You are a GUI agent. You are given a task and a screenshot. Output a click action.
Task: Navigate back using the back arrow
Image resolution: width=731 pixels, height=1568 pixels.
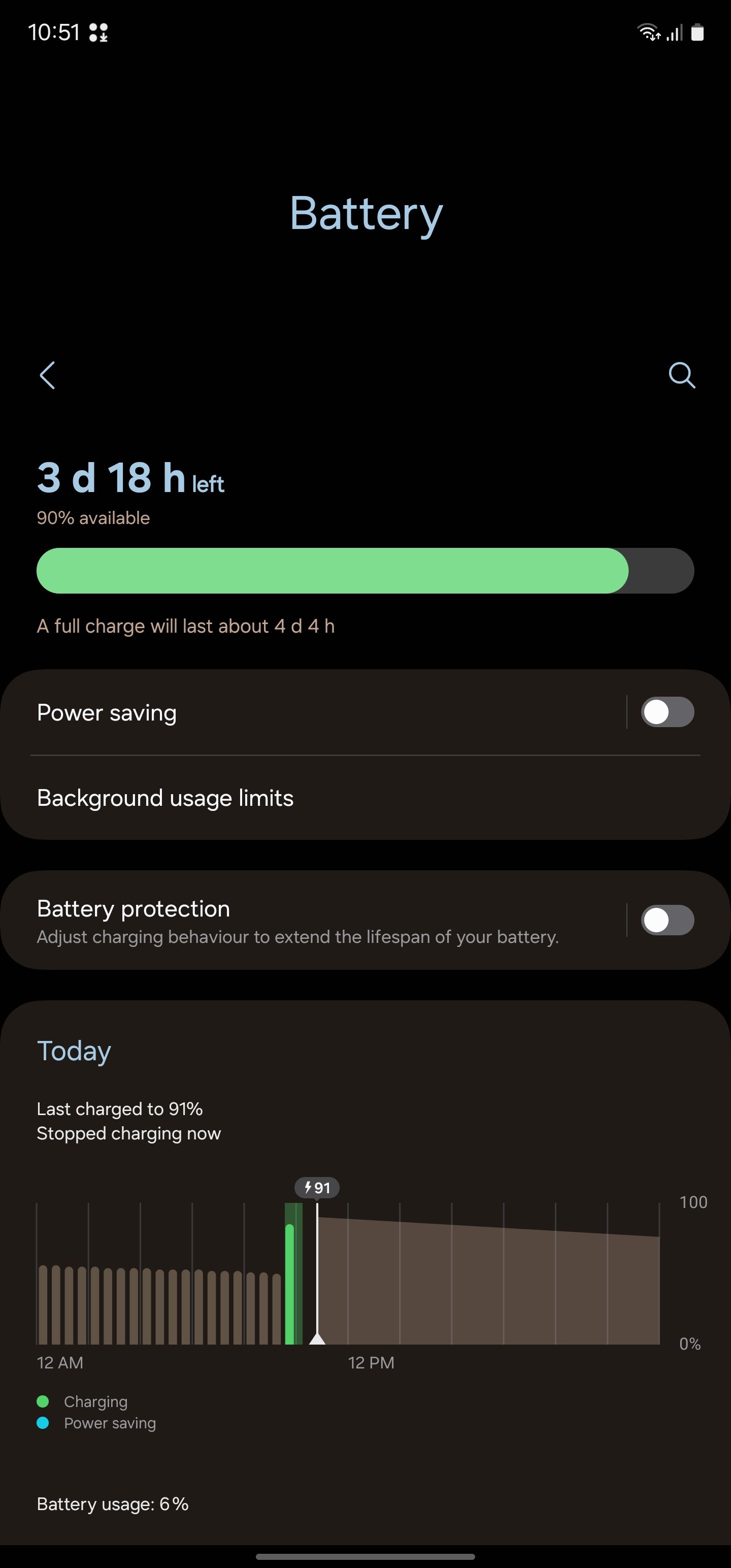pyautogui.click(x=48, y=375)
